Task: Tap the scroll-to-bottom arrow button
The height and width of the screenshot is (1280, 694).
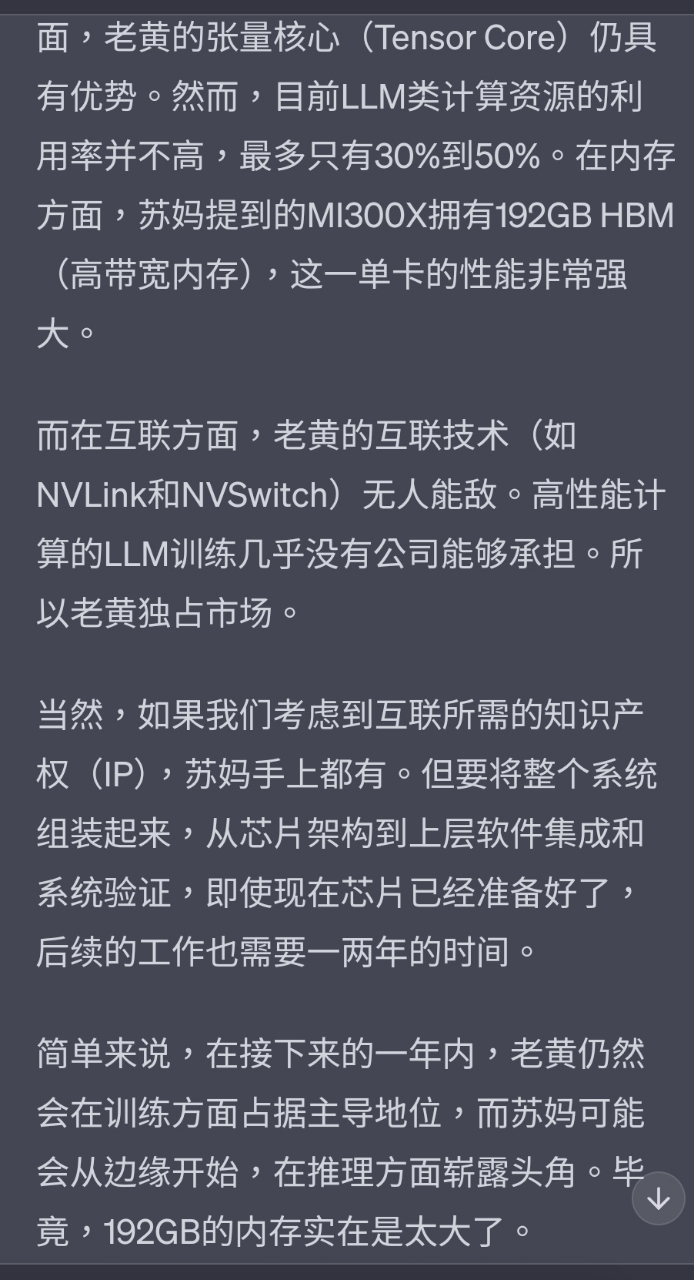Action: pos(658,1198)
